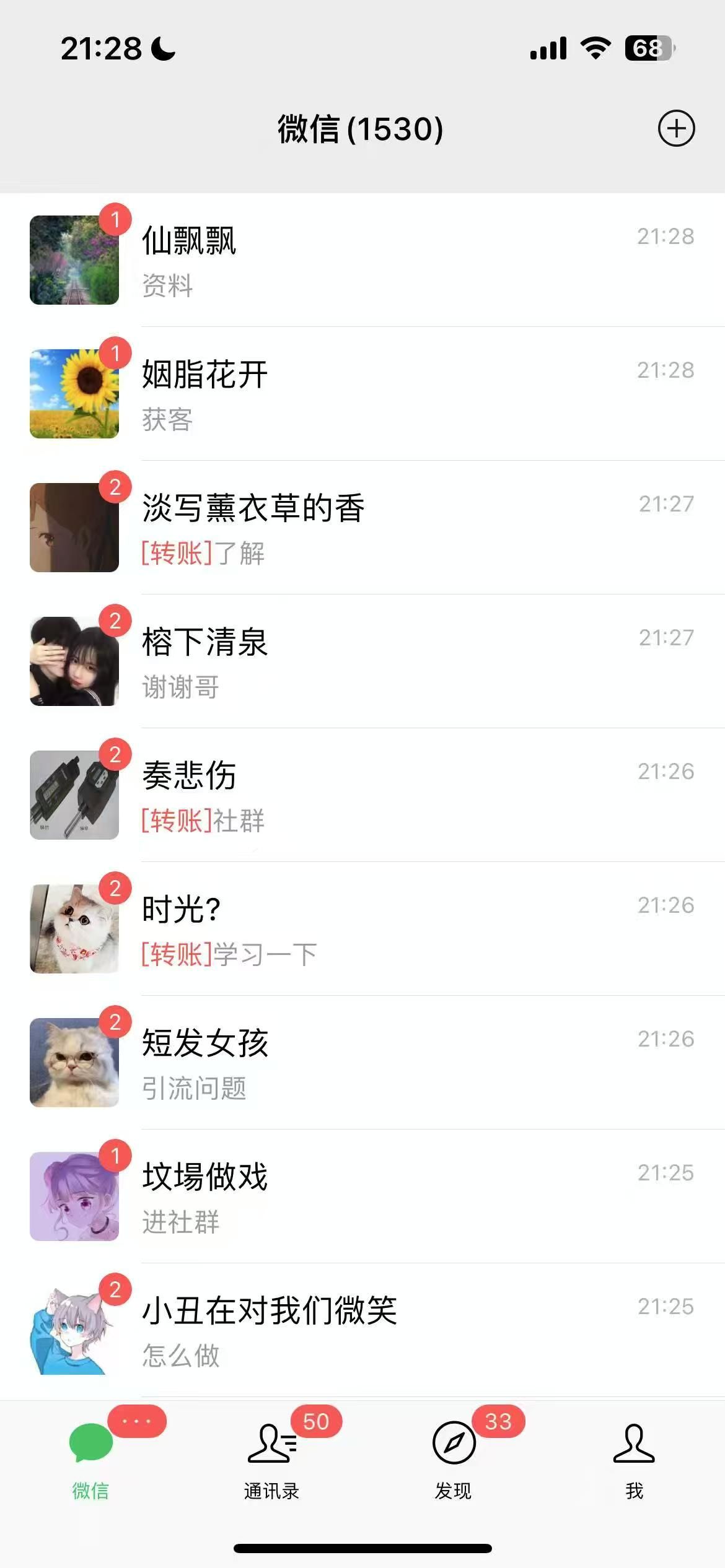The width and height of the screenshot is (725, 1568).
Task: View messages from 榕下清泉
Action: point(372,661)
